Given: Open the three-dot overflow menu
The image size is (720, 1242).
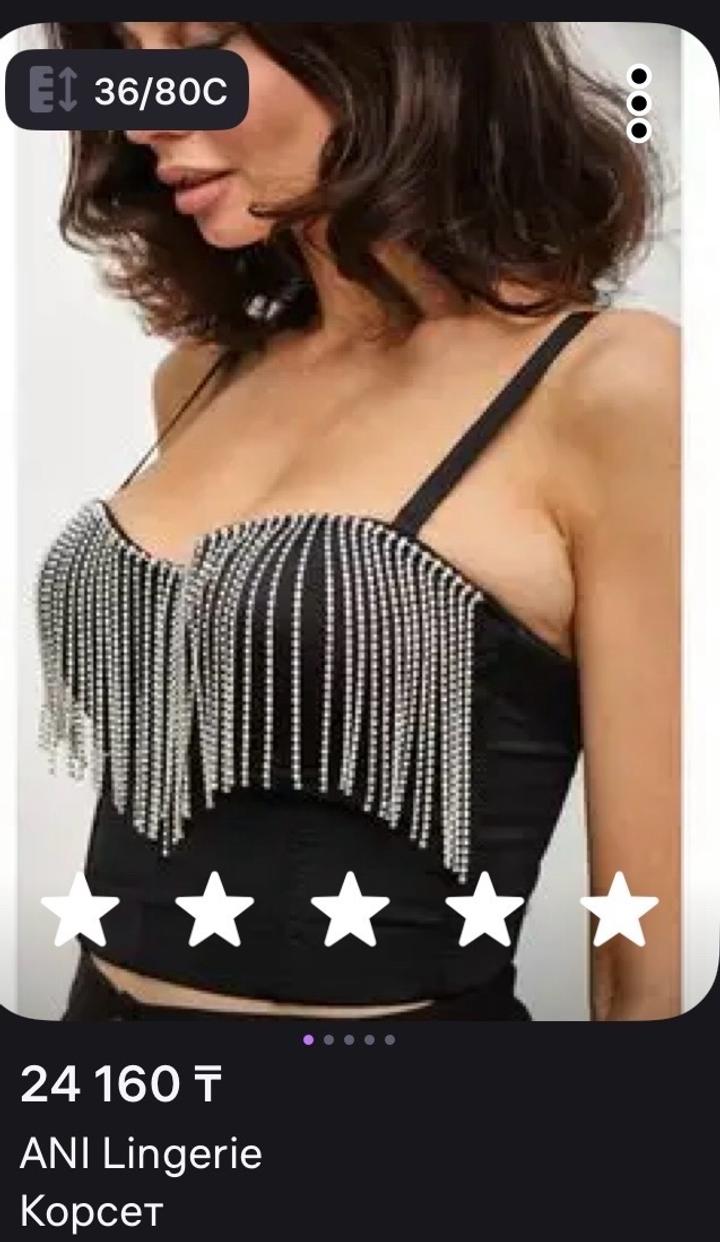Looking at the screenshot, I should click(x=638, y=103).
